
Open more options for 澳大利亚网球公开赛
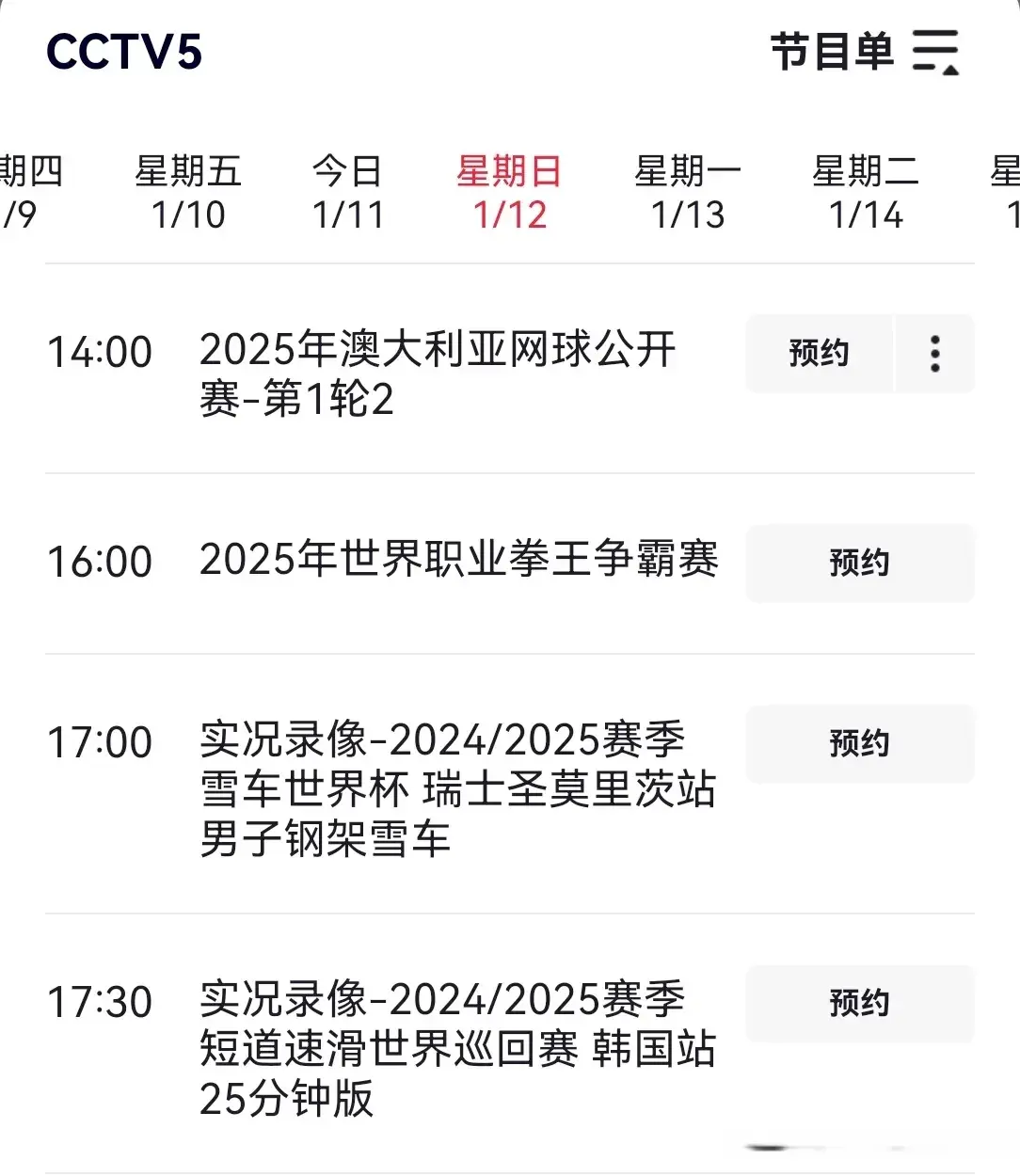pyautogui.click(x=934, y=354)
